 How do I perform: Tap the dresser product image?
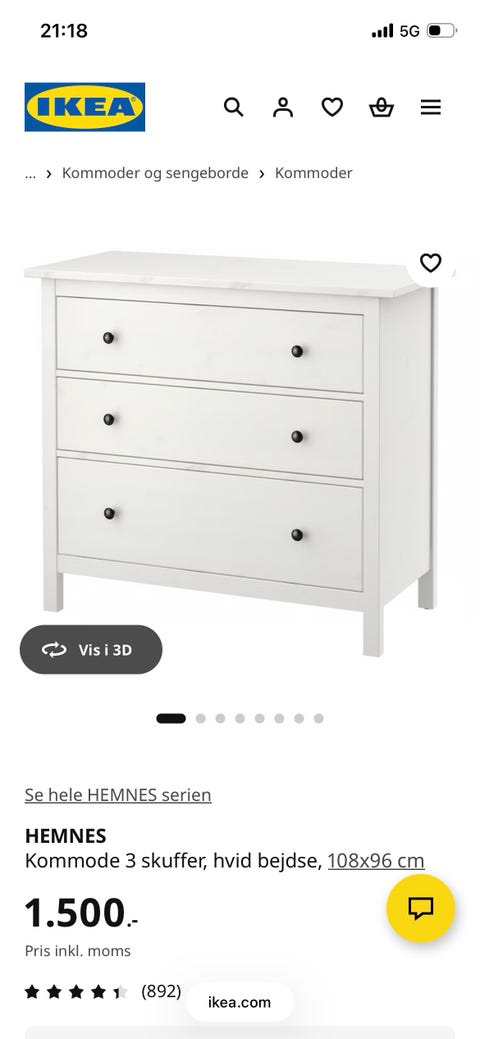click(x=231, y=453)
